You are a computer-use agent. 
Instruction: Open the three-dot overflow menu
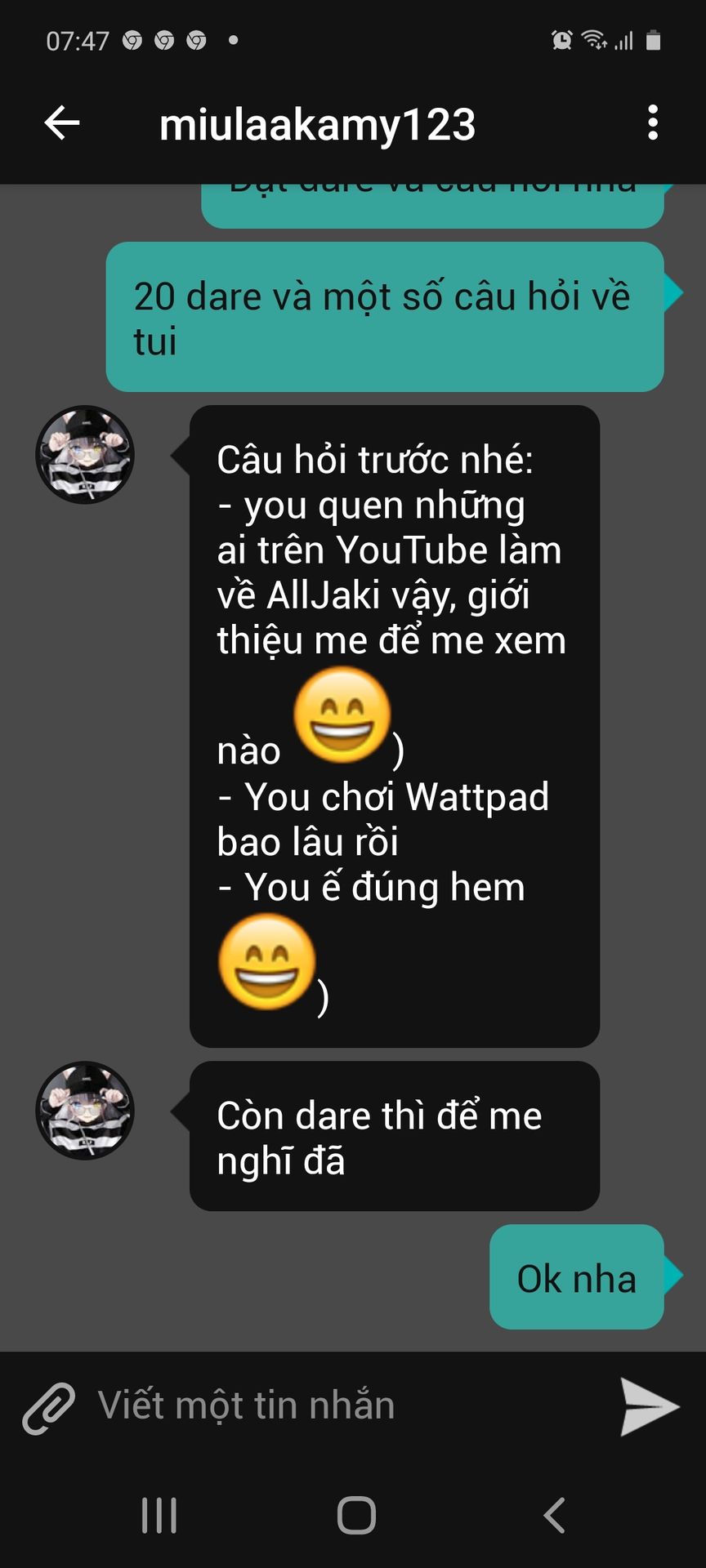tap(652, 123)
